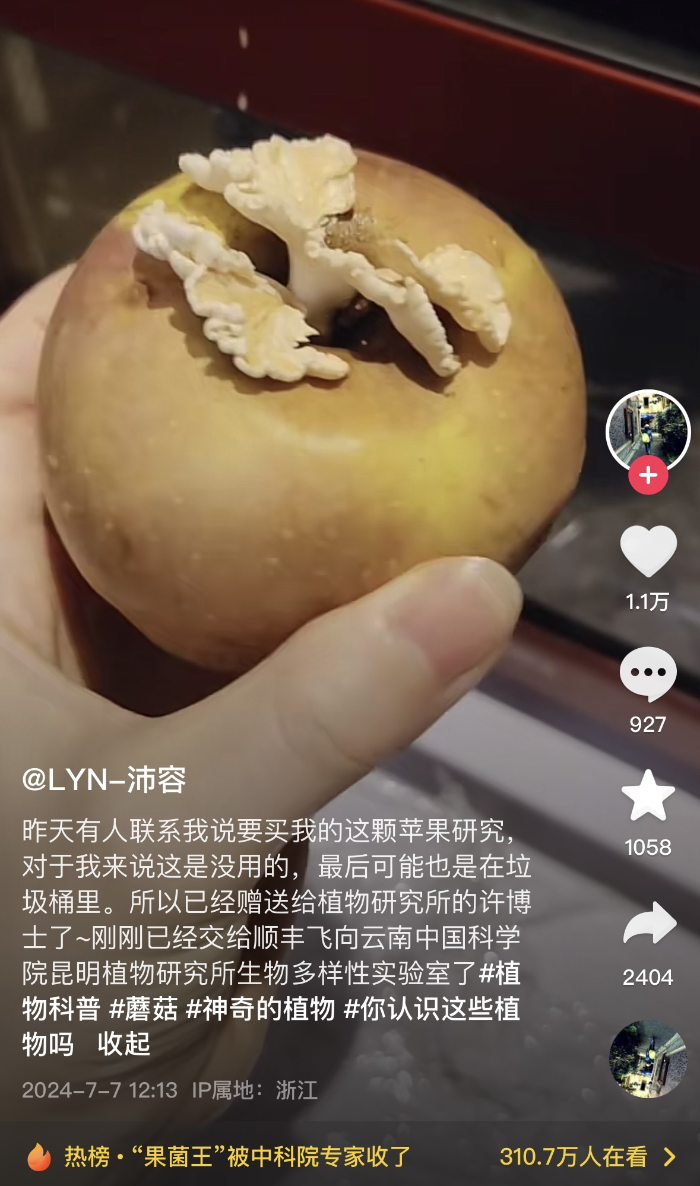Collapse the caption with 收起
The height and width of the screenshot is (1186, 700).
pos(124,1044)
